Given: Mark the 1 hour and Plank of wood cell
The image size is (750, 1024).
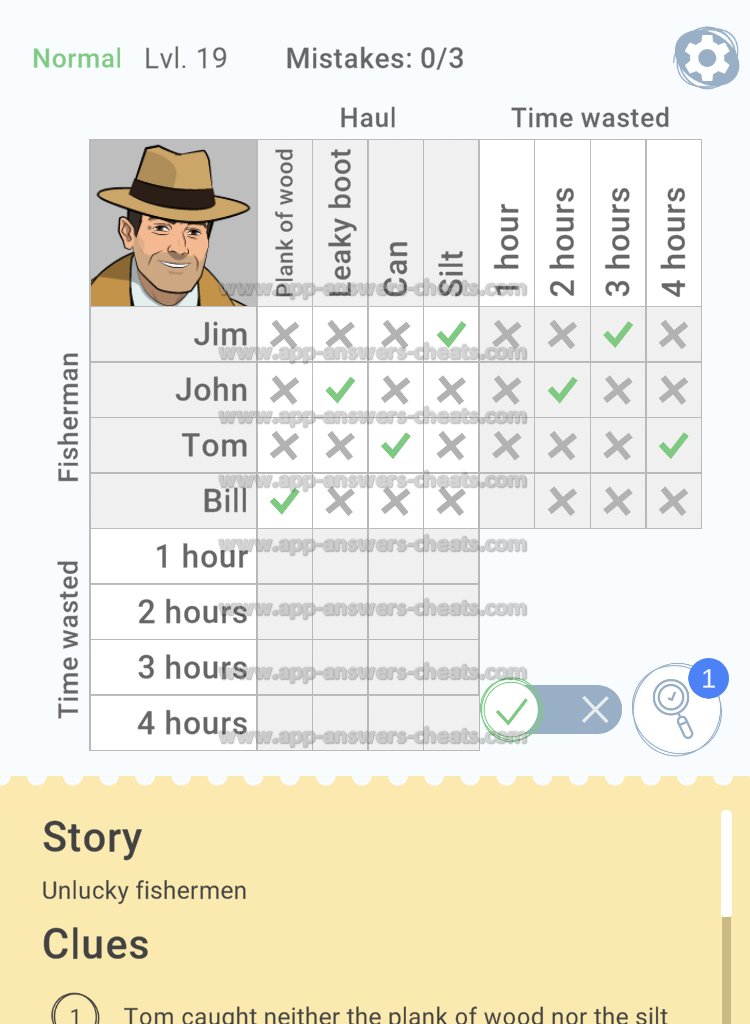Looking at the screenshot, I should pos(285,557).
